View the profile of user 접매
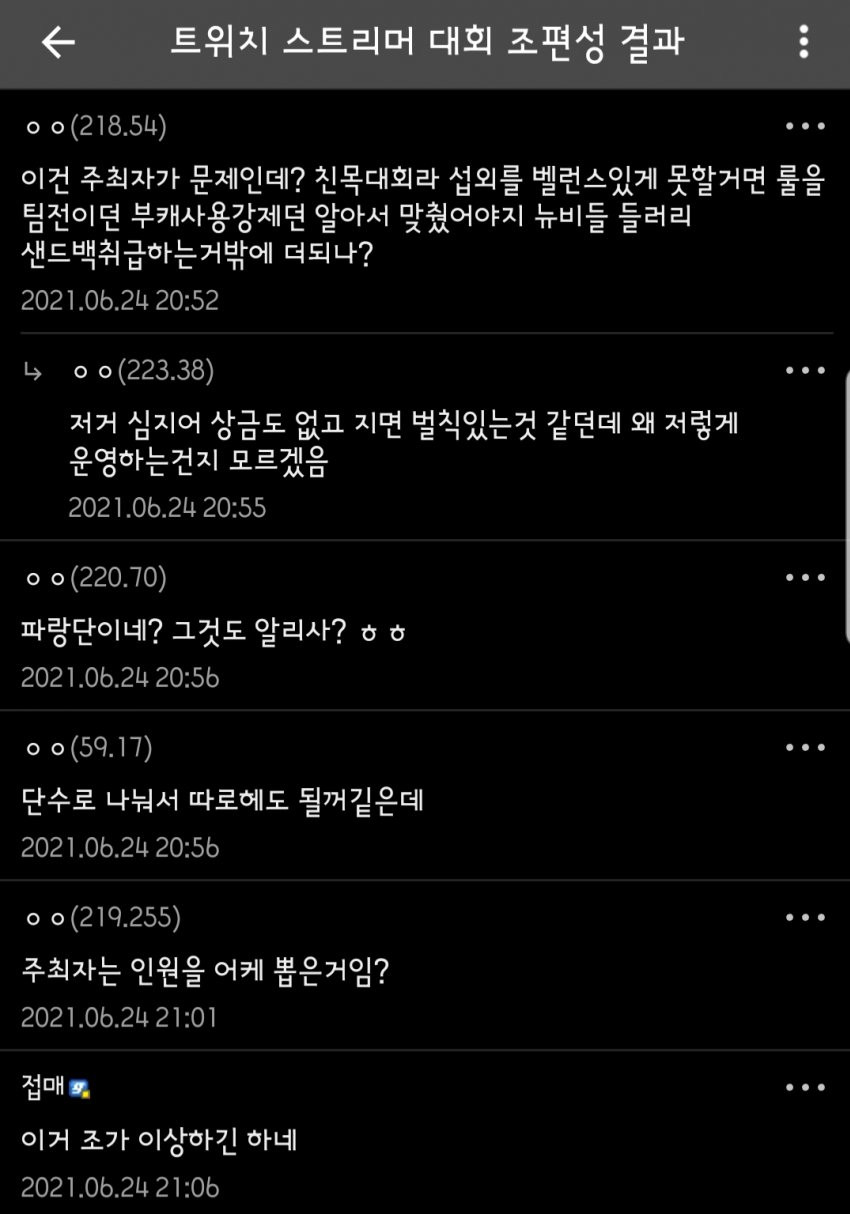 pos(43,1088)
